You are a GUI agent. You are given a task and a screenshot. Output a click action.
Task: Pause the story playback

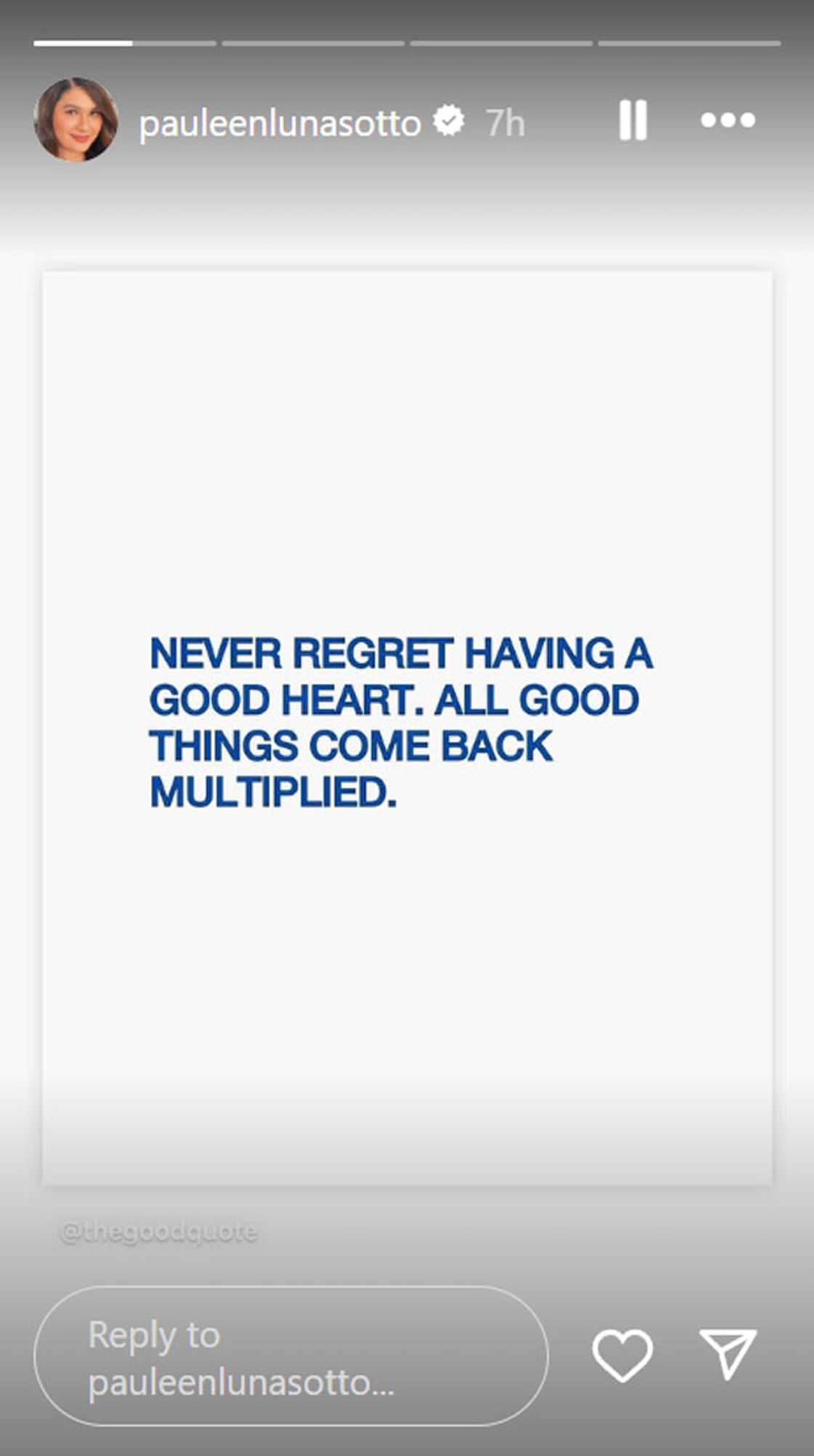tap(632, 120)
